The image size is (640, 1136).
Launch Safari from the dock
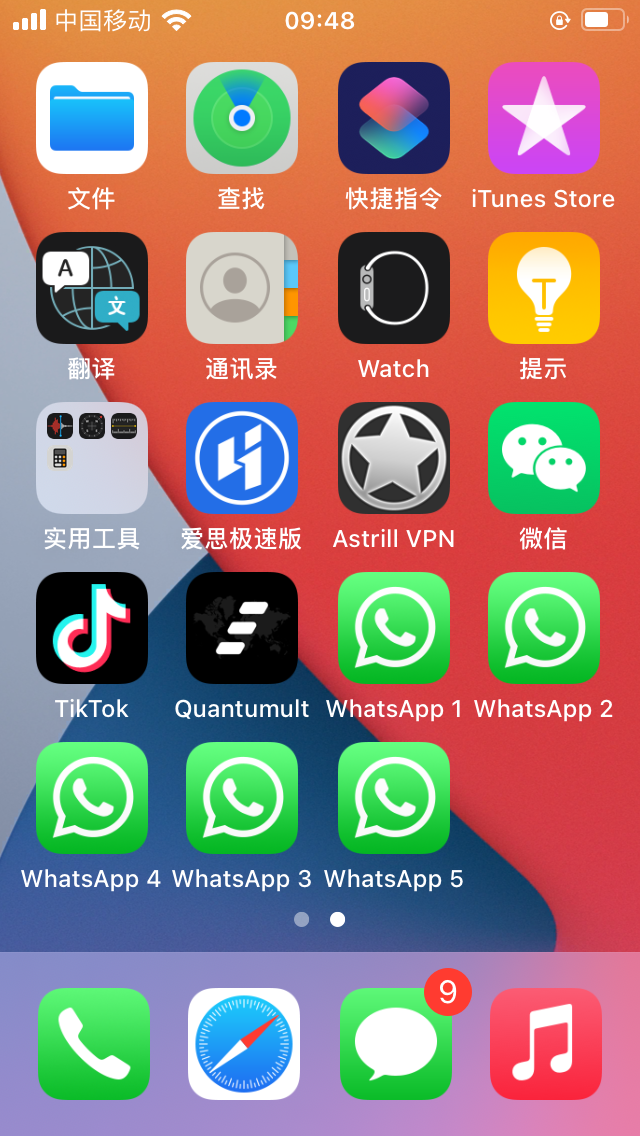tap(244, 1044)
